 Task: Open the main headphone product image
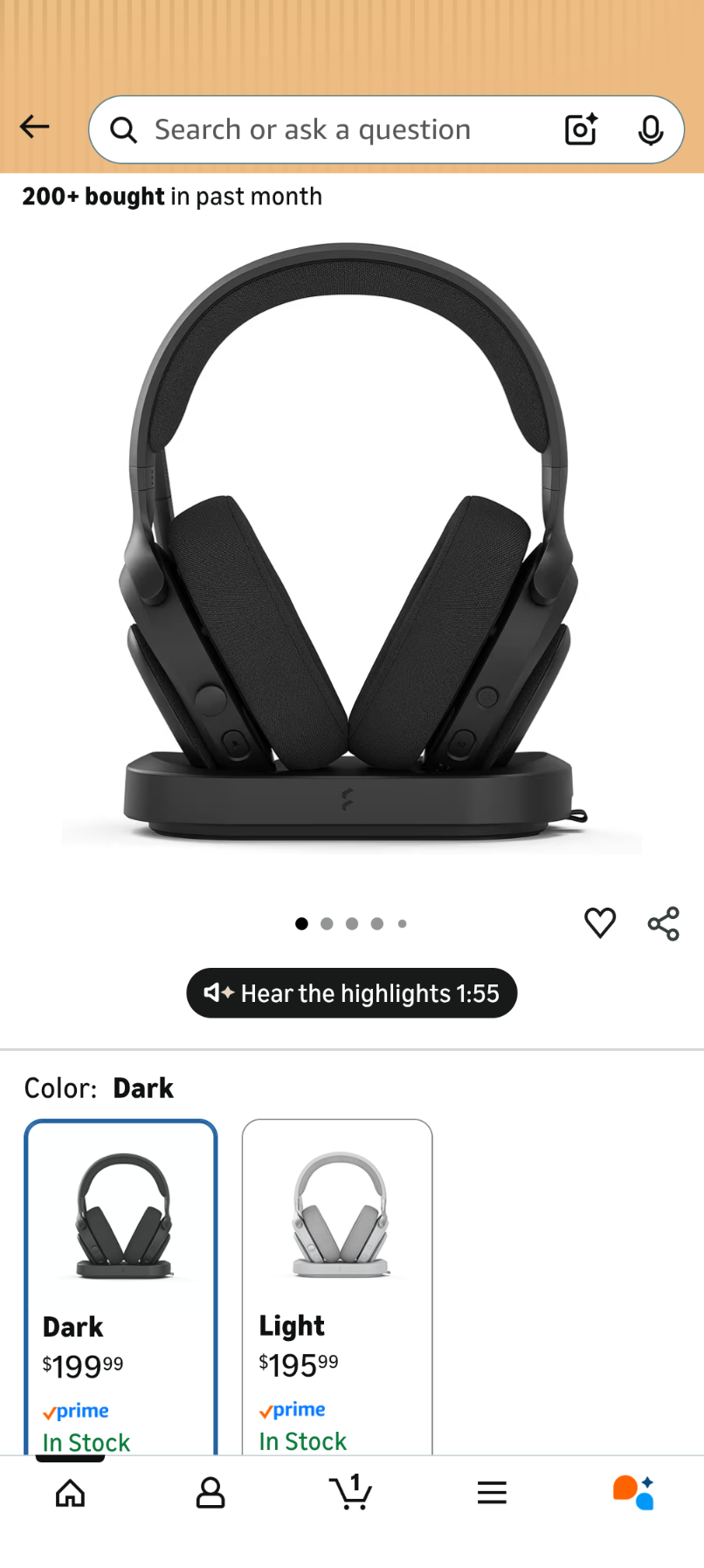tap(351, 542)
